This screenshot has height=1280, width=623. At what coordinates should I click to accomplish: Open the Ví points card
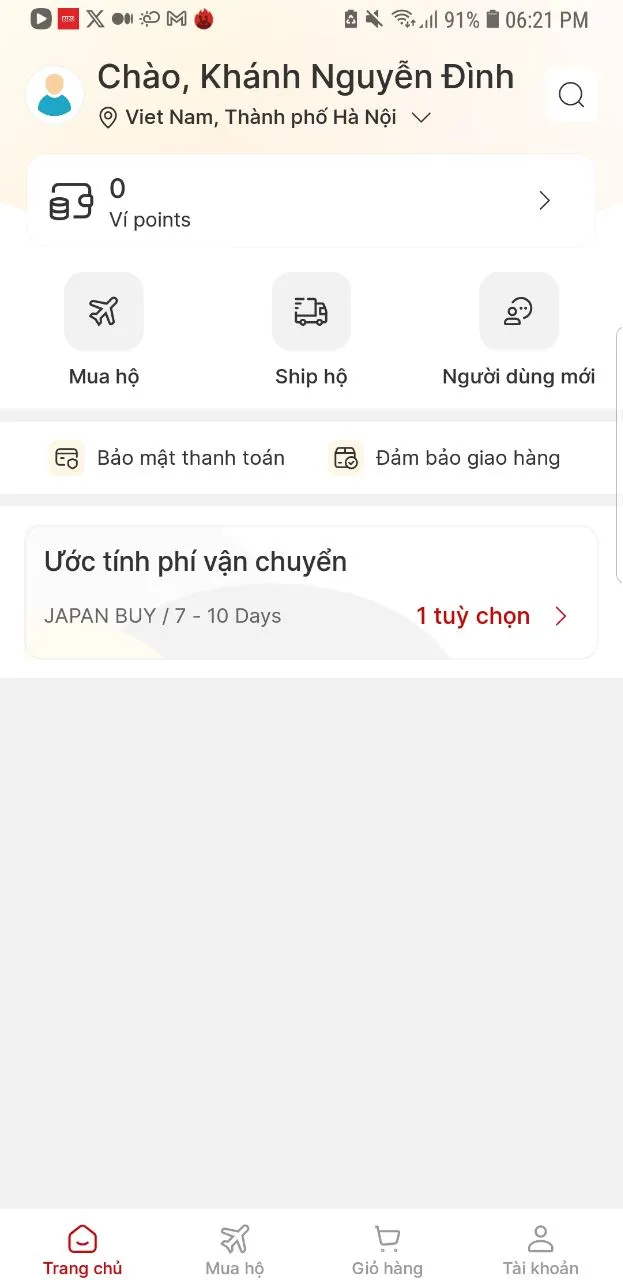pos(311,202)
